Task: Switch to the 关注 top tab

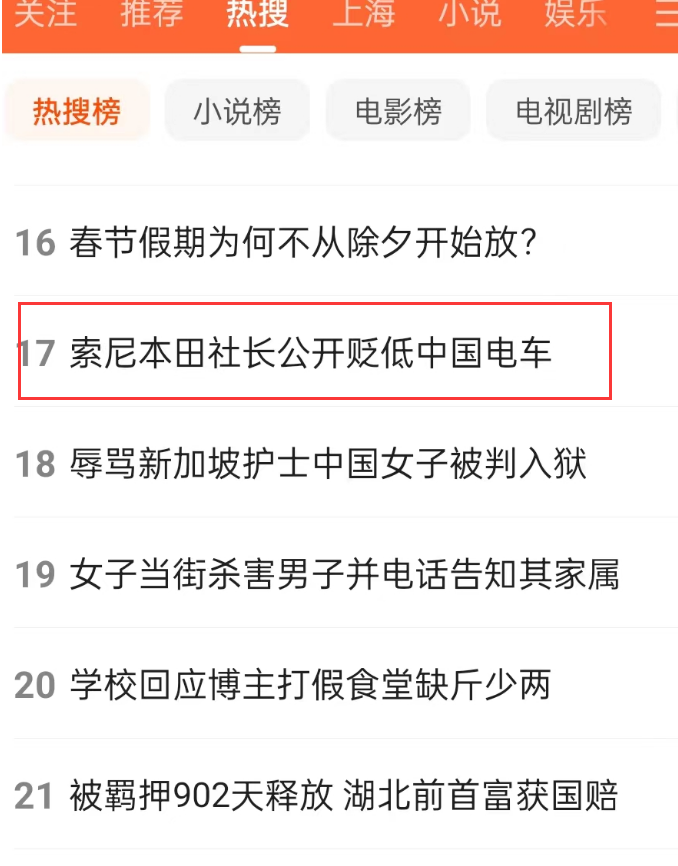Action: (x=46, y=14)
